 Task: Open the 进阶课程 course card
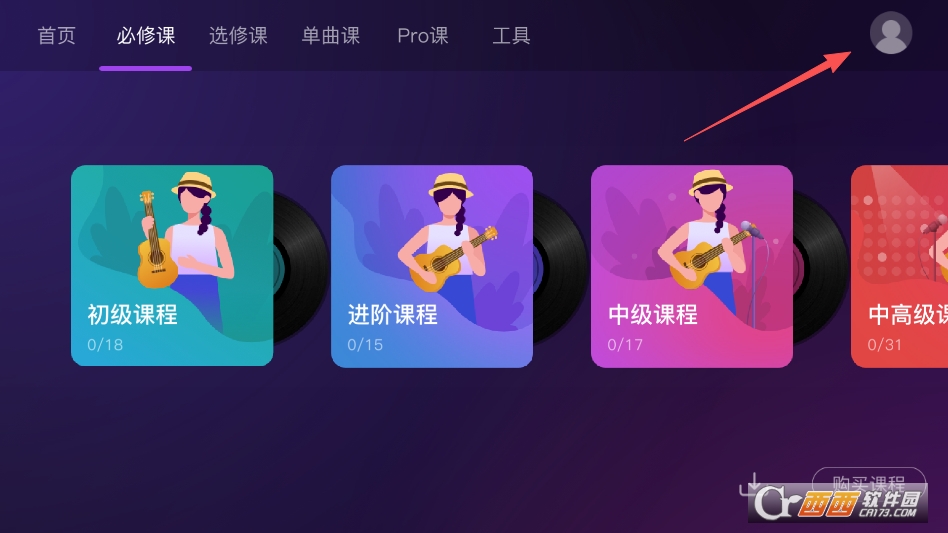click(x=432, y=266)
